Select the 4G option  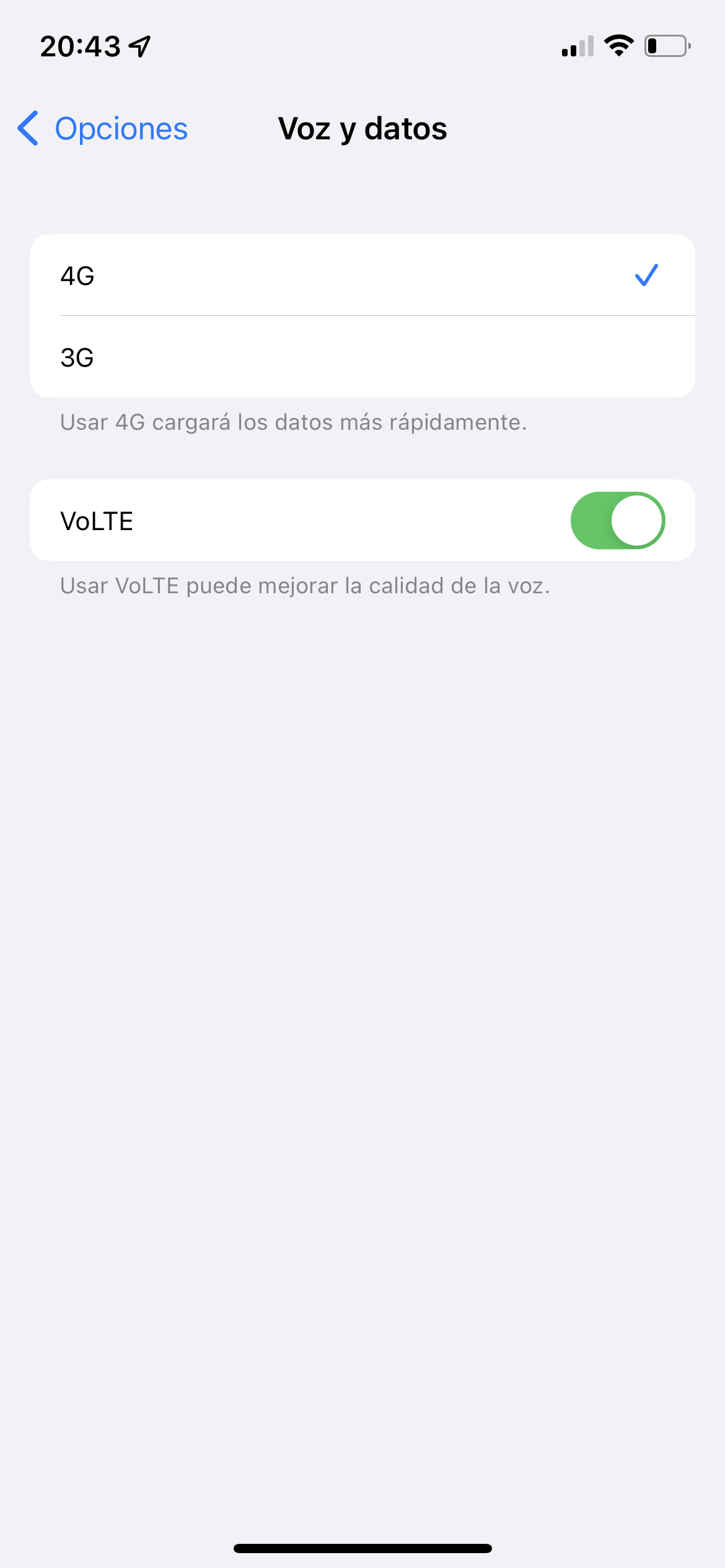click(x=362, y=276)
